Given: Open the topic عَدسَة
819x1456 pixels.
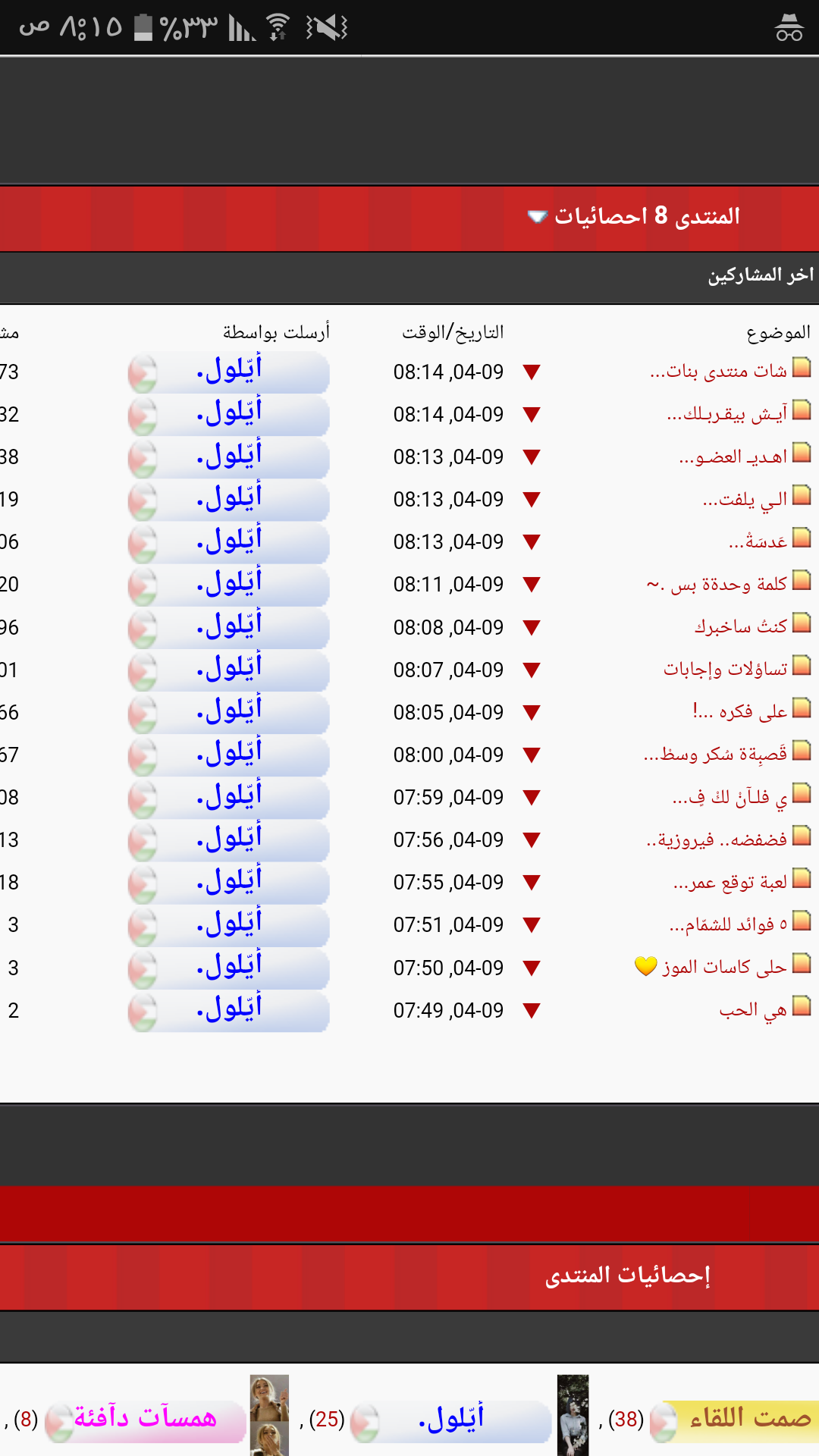Looking at the screenshot, I should (758, 541).
